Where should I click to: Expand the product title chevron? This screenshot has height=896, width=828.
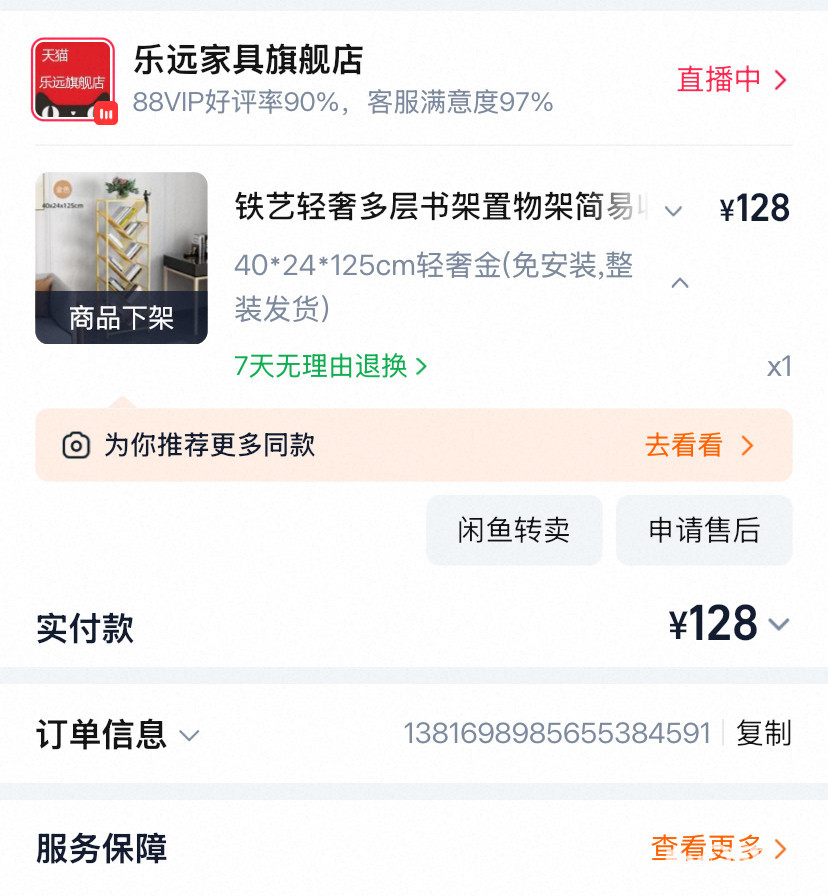673,211
